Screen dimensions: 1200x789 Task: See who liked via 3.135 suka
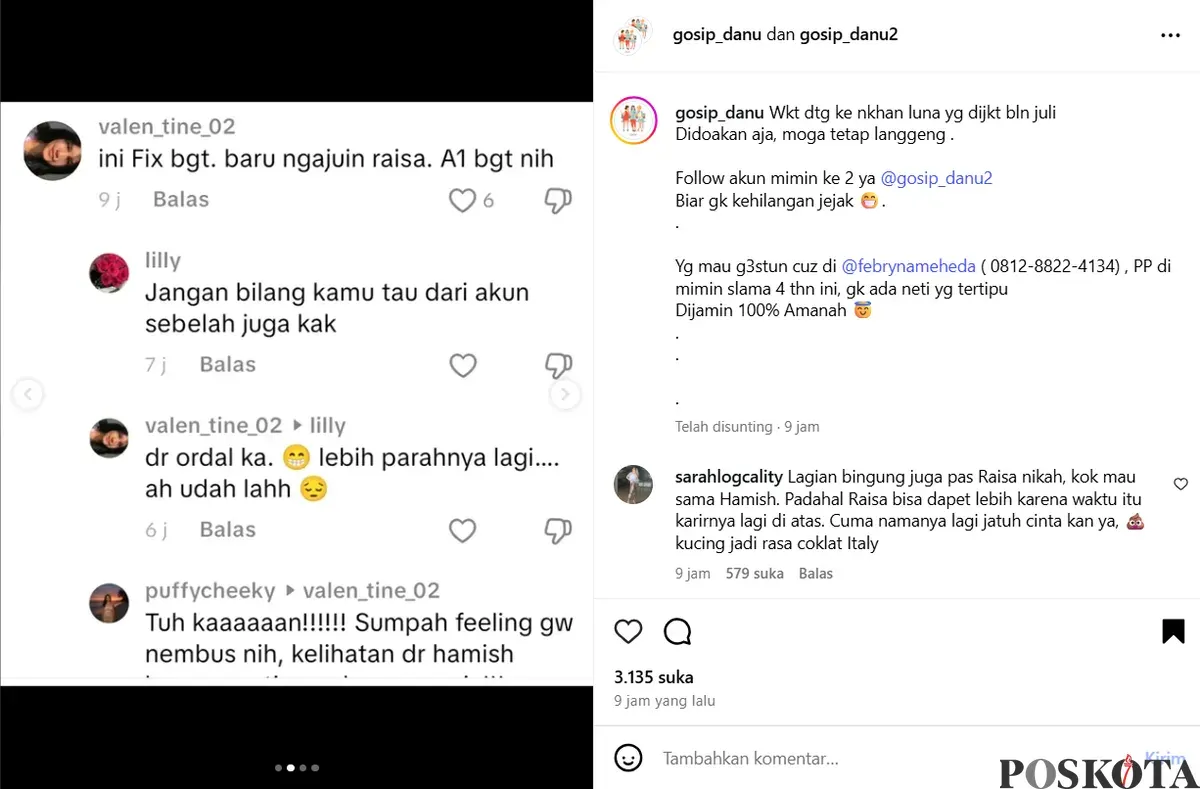pos(653,677)
